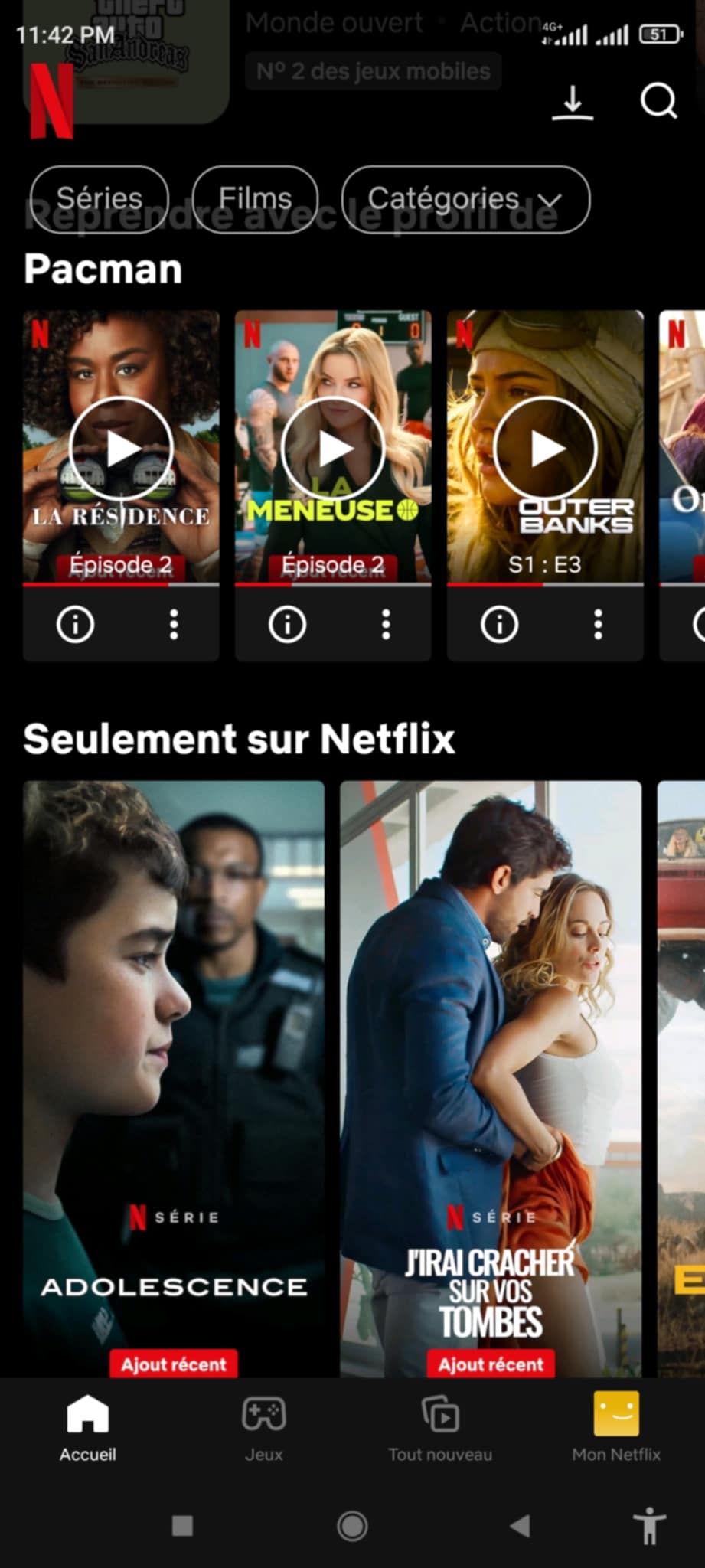Open Netflix search

click(658, 100)
